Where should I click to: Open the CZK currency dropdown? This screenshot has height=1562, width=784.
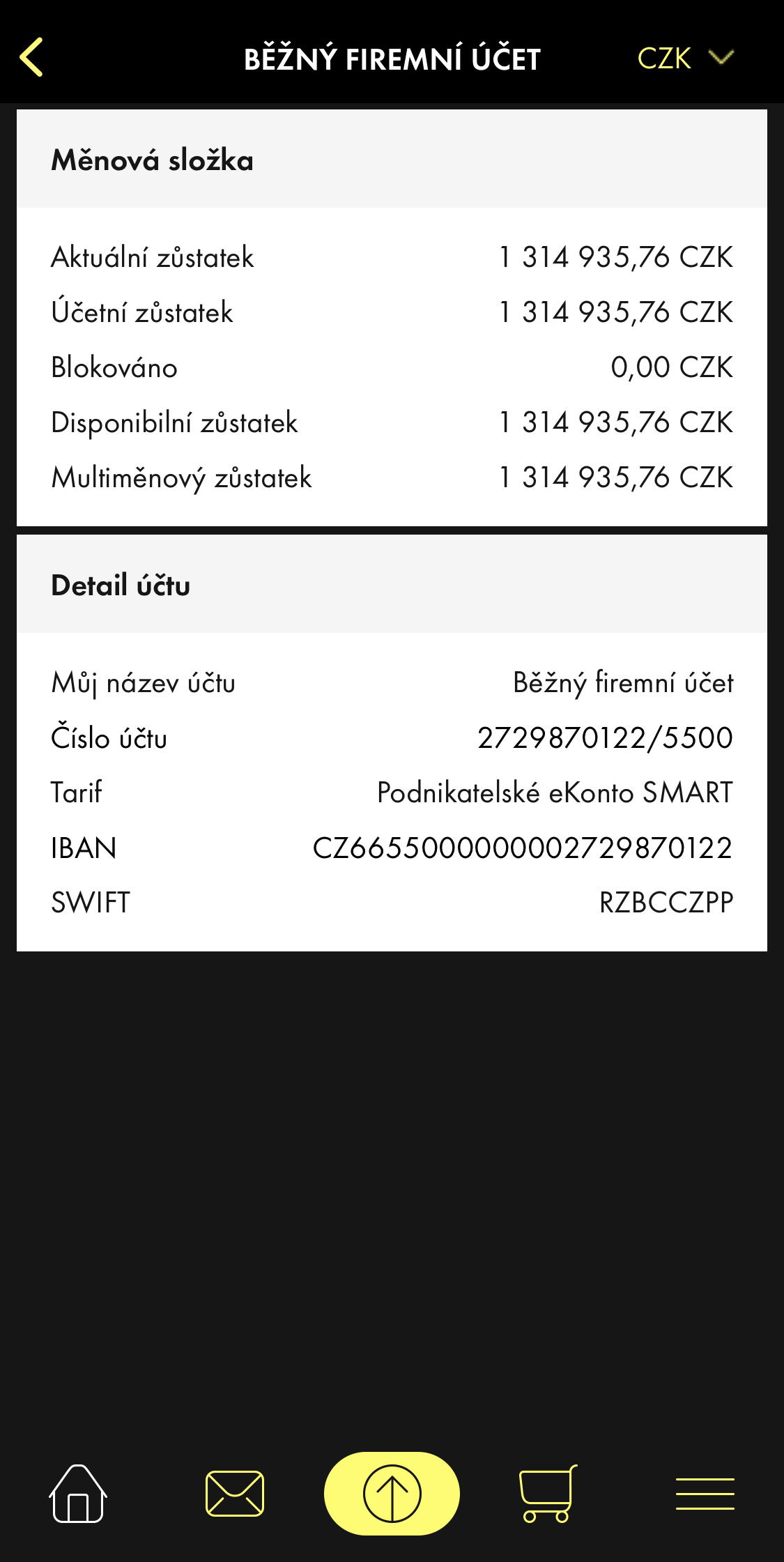point(686,58)
